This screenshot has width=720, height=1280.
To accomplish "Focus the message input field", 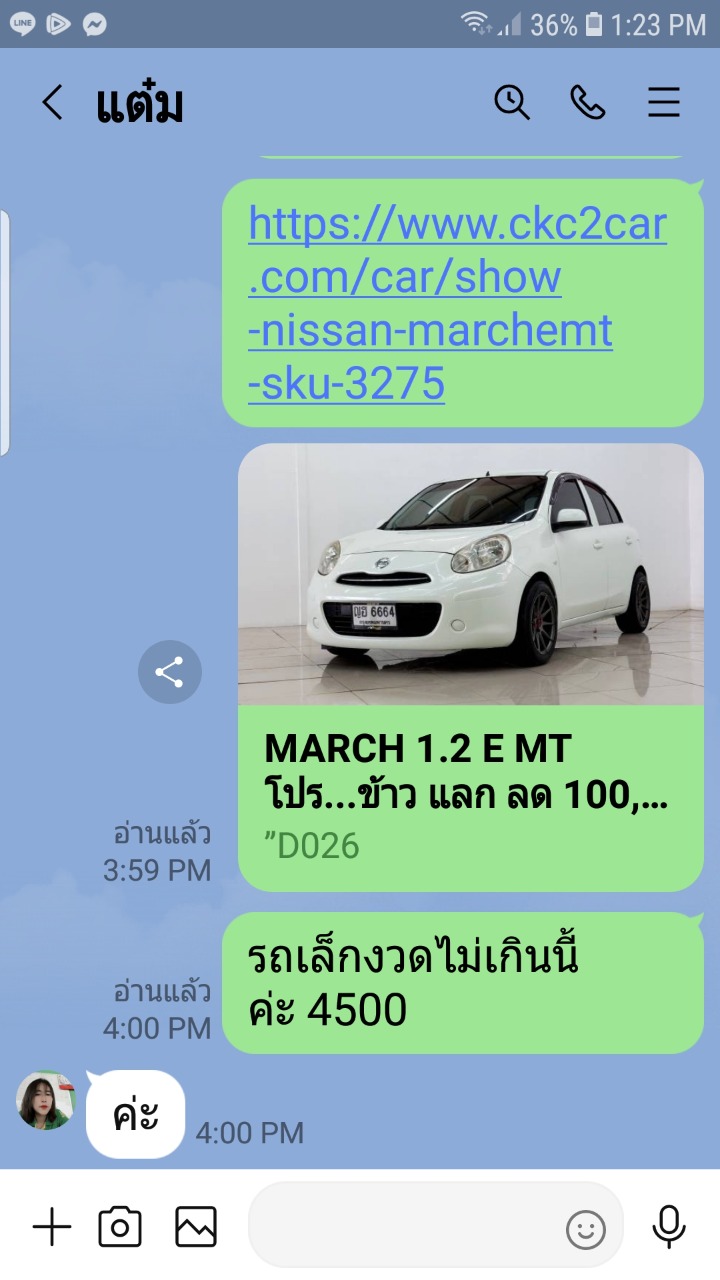I will click(404, 1226).
